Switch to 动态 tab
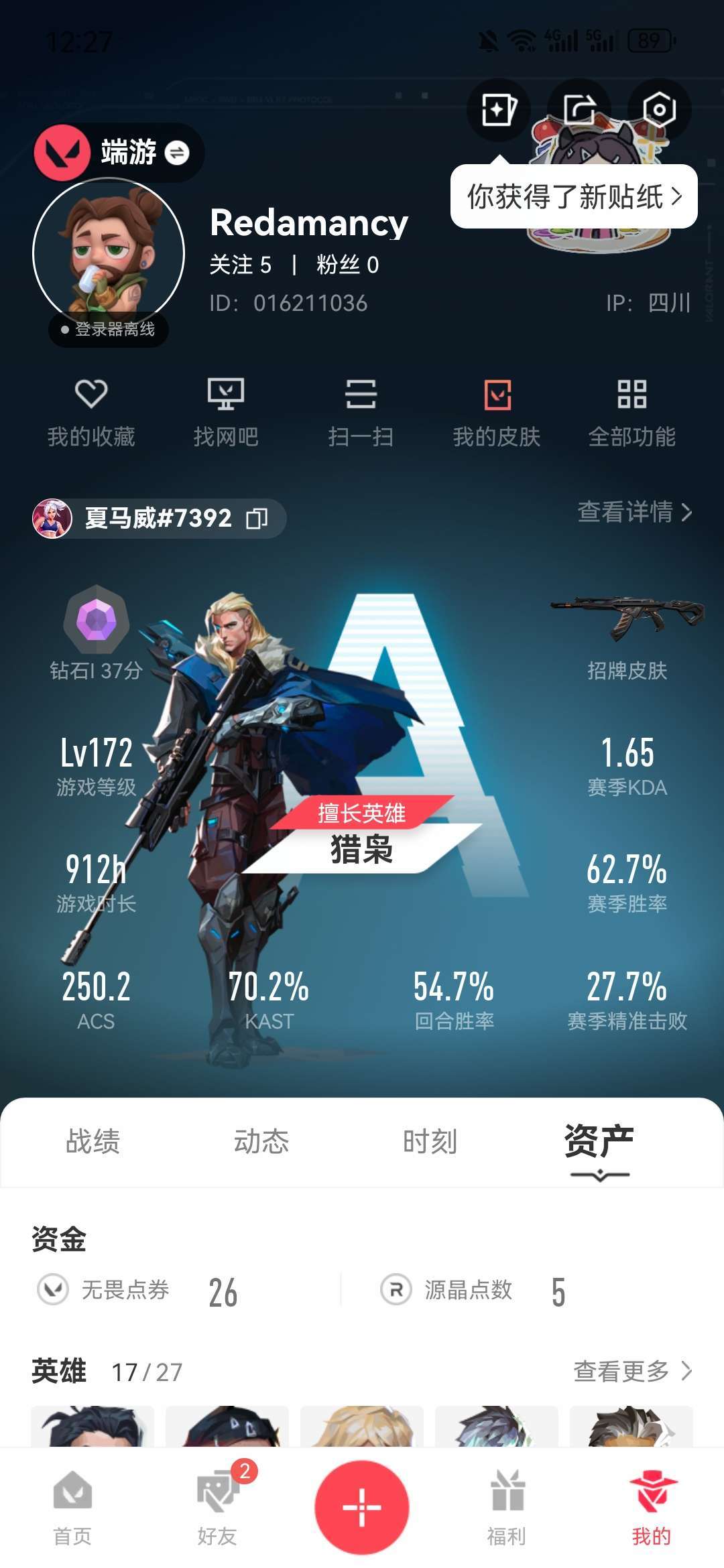The width and height of the screenshot is (724, 1568). (x=261, y=1141)
